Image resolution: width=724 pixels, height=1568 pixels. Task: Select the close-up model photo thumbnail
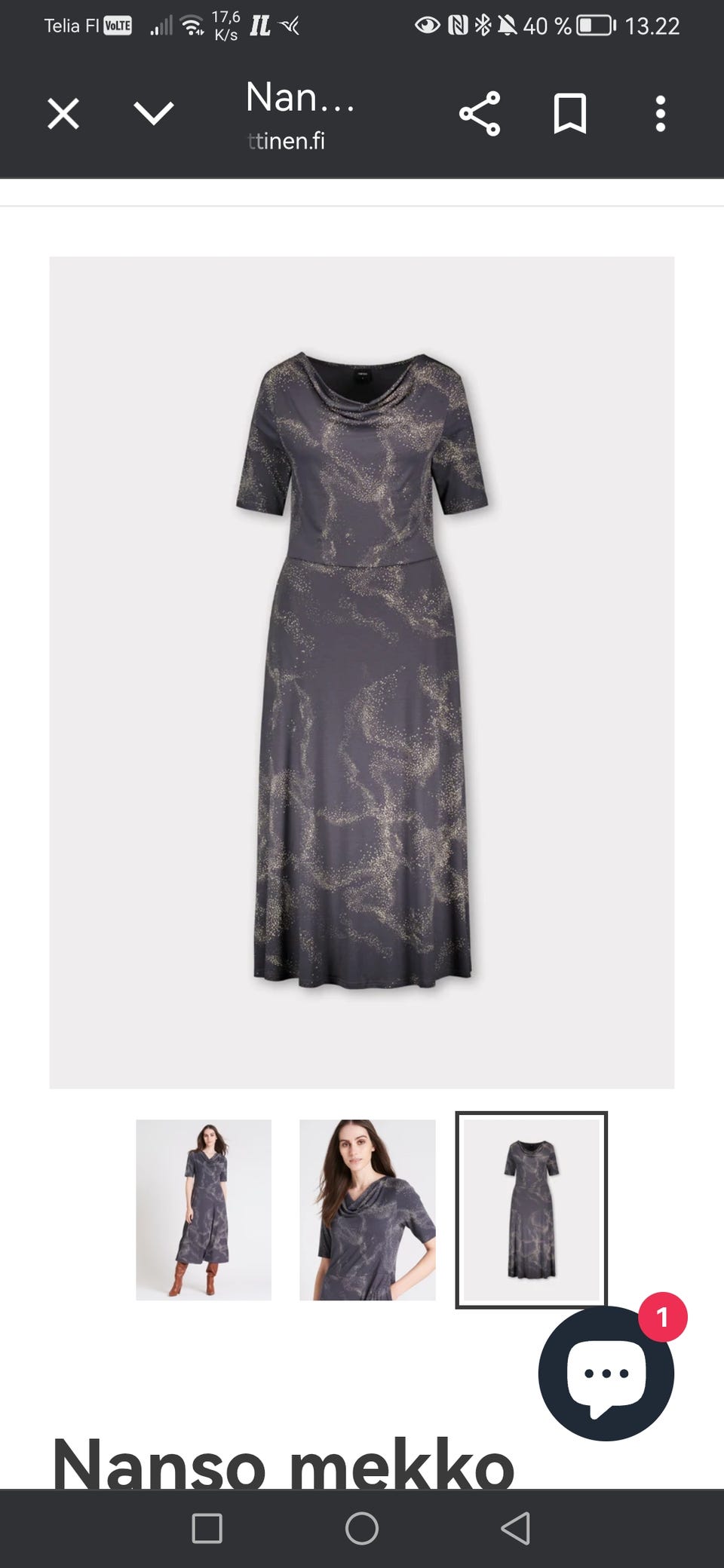(367, 1209)
